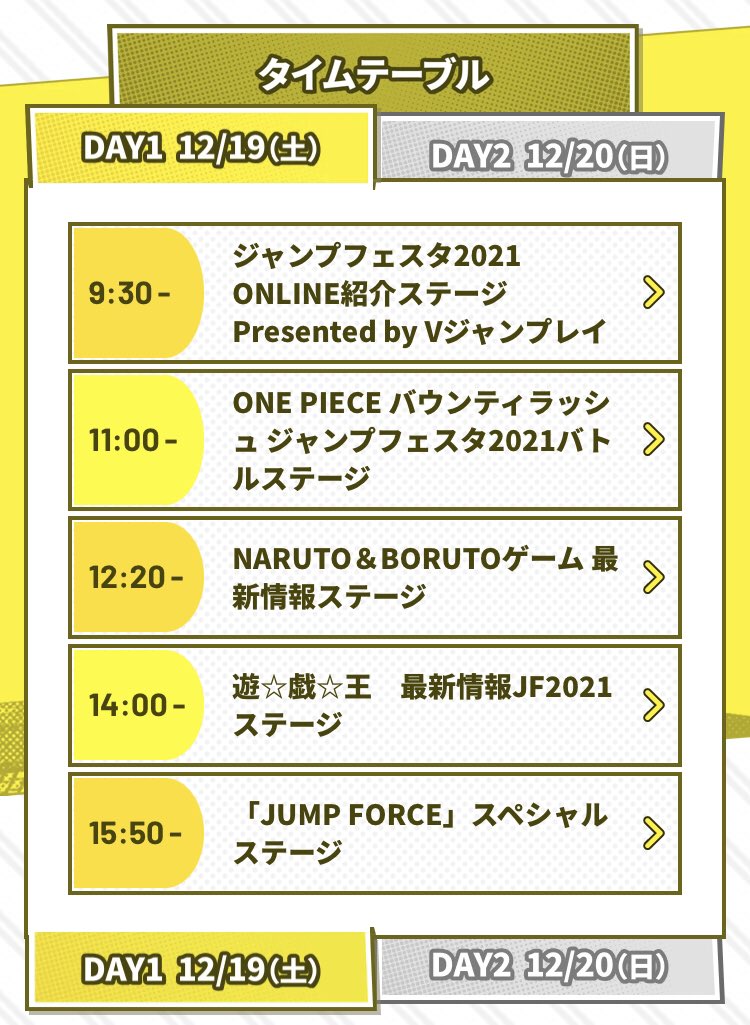750x1025 pixels.
Task: Switch to the upper DAY2 12/20 tab
Action: 549,156
